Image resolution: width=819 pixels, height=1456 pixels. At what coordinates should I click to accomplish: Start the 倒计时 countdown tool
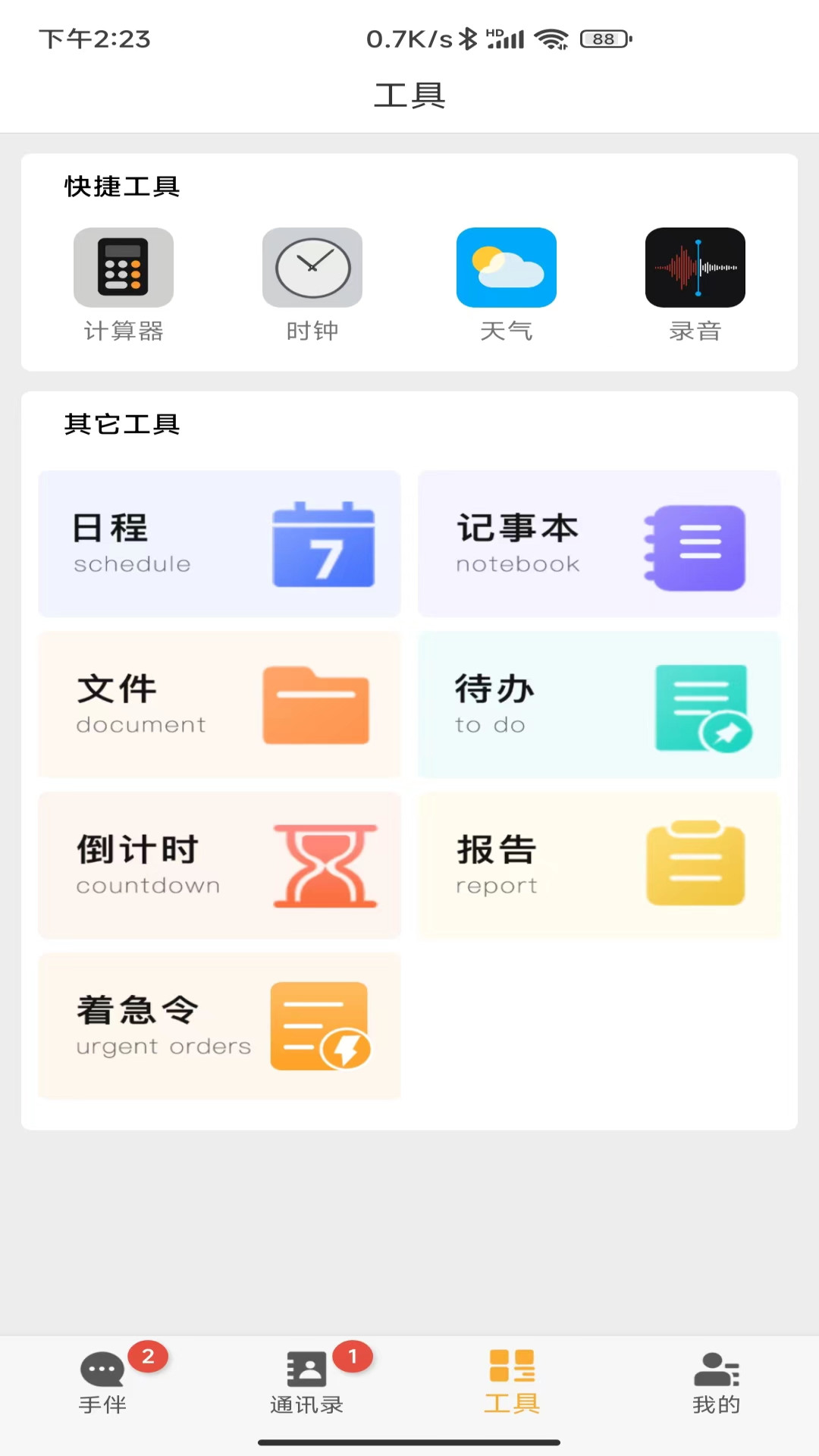(218, 865)
